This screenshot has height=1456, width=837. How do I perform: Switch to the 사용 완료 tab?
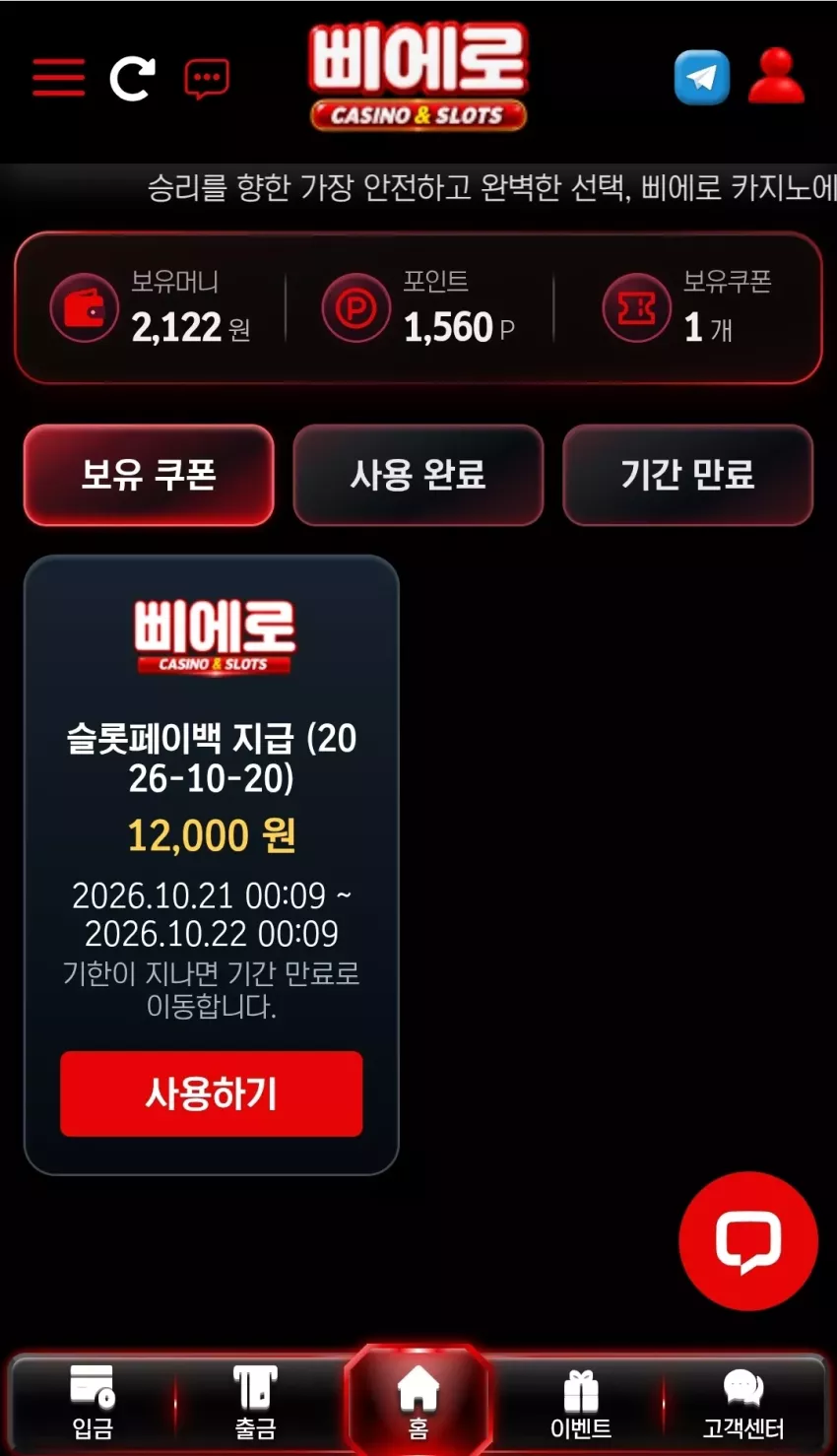click(418, 475)
